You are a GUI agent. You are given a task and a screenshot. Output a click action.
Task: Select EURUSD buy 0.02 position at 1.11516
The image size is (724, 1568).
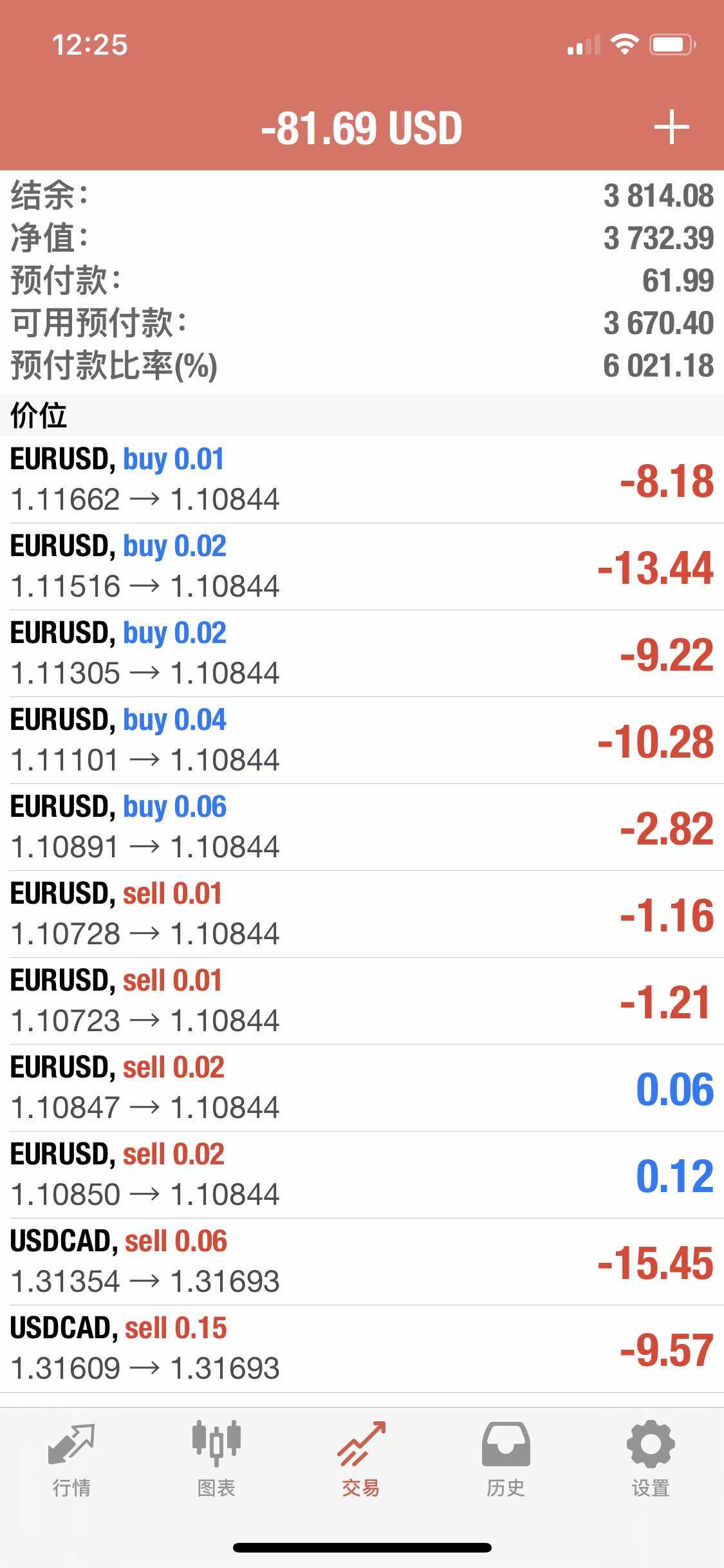coord(362,566)
